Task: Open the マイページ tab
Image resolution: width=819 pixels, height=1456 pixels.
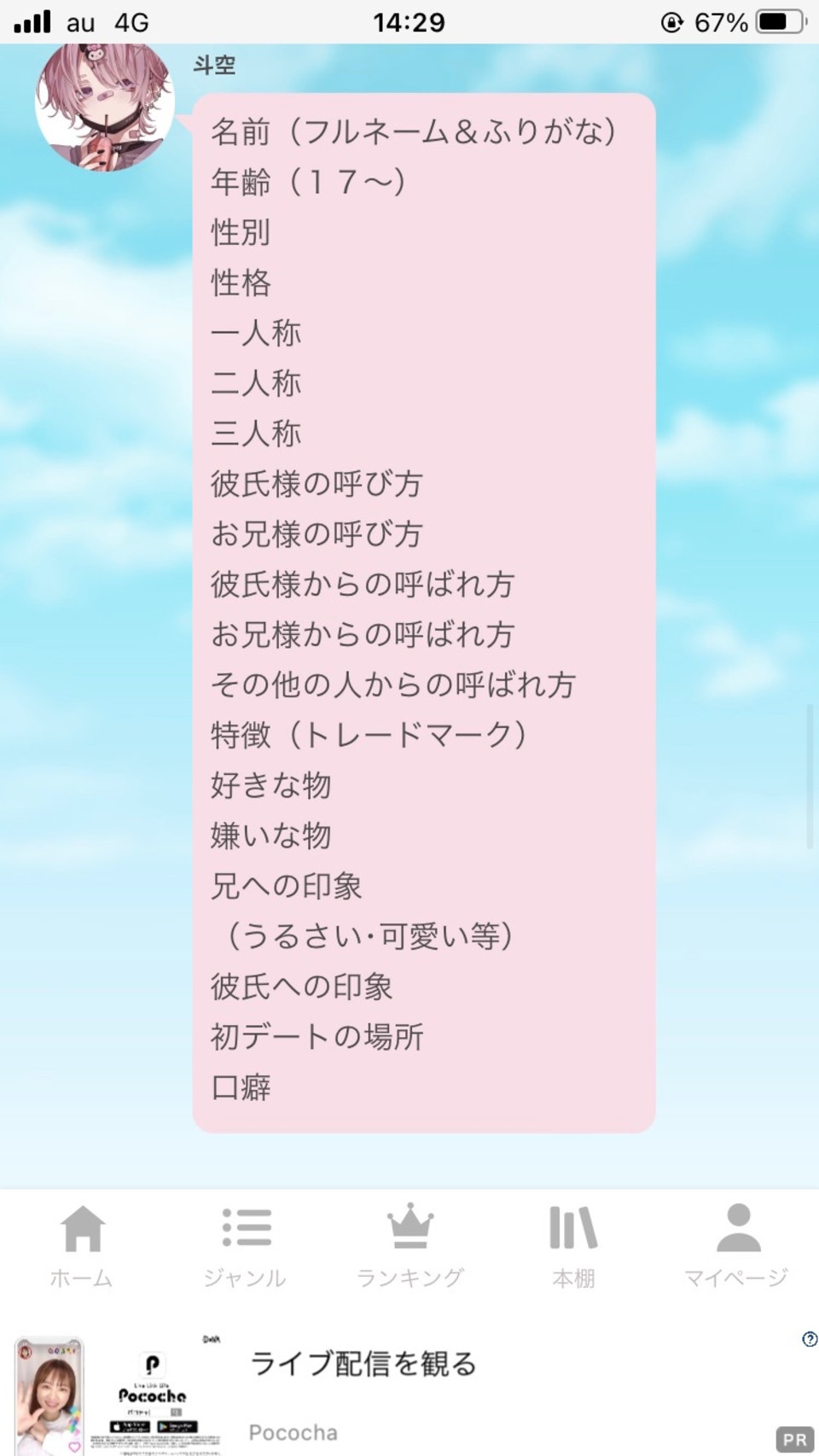Action: [737, 1245]
